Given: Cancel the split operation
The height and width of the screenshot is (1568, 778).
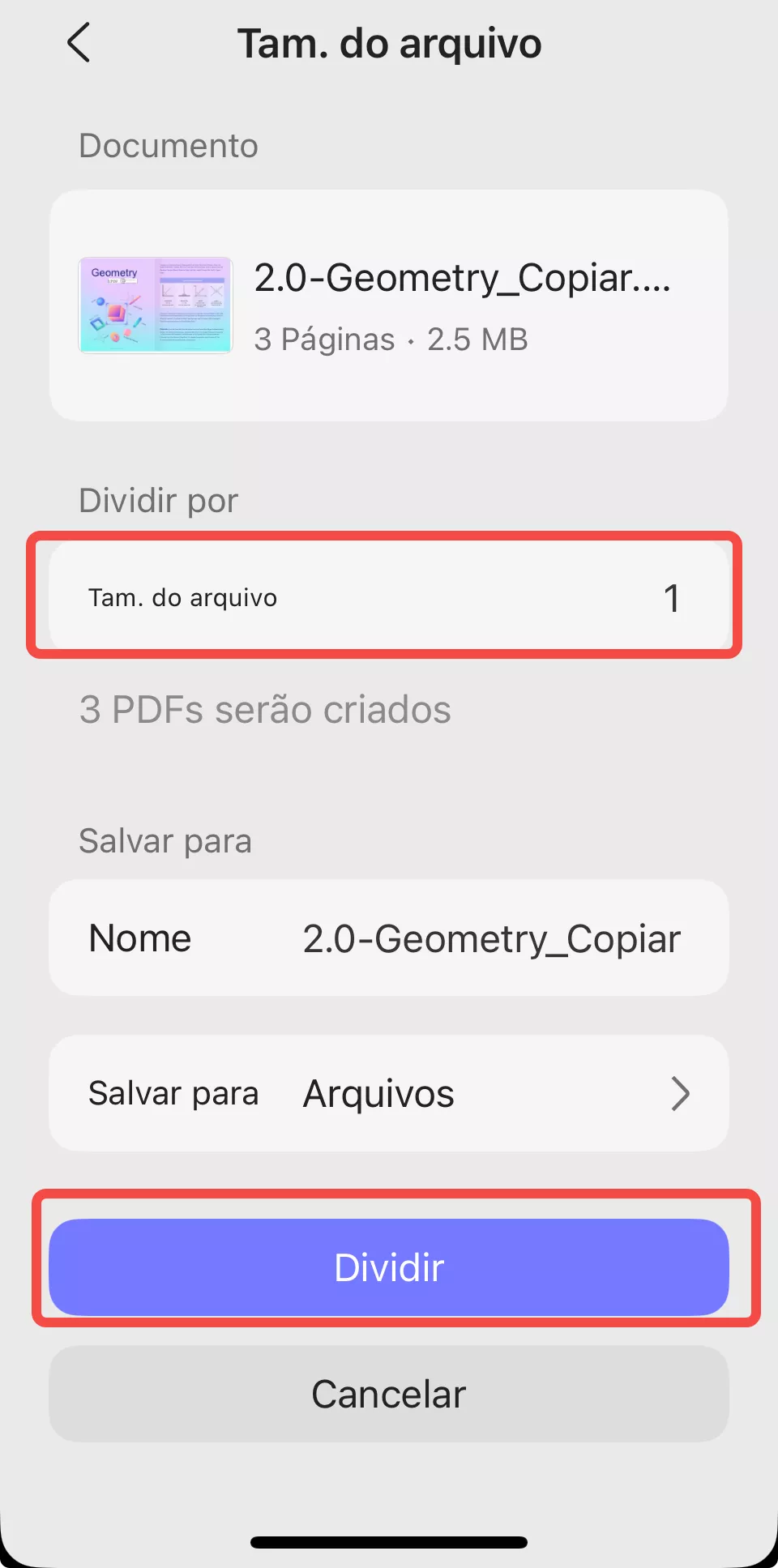Looking at the screenshot, I should (x=389, y=1394).
